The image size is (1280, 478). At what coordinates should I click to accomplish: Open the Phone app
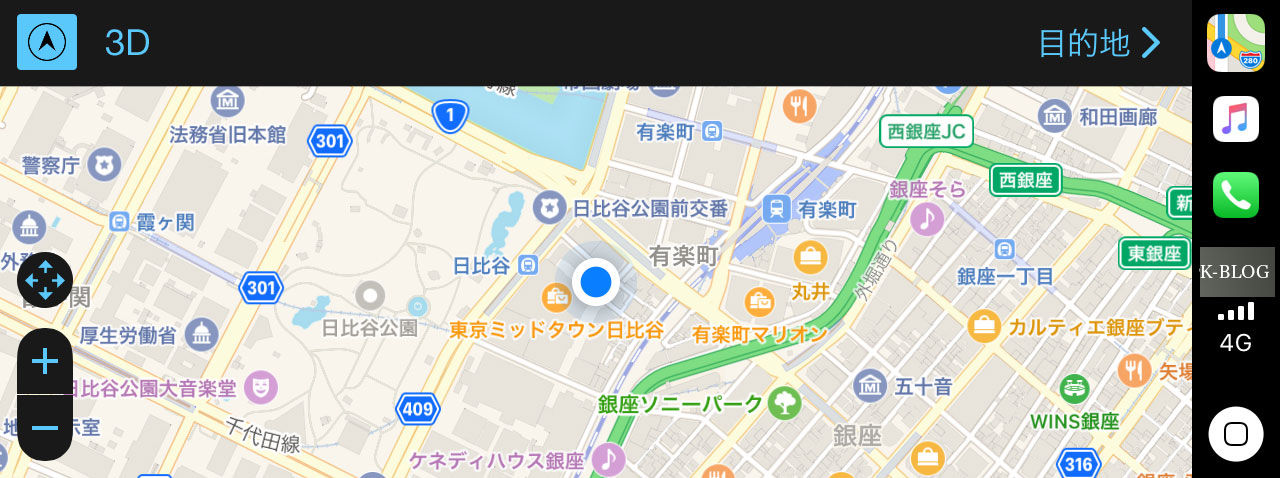pos(1235,195)
